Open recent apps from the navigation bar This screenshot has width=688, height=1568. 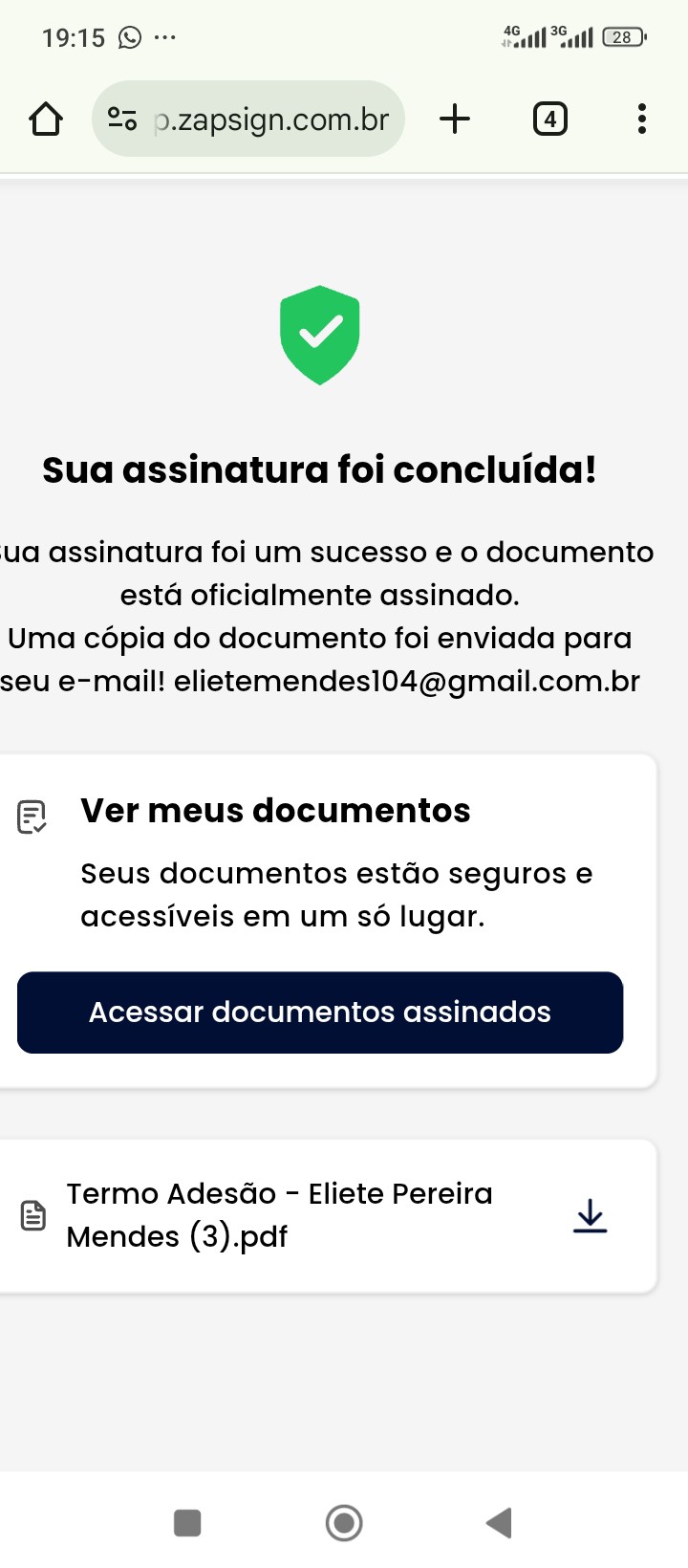(x=187, y=1522)
